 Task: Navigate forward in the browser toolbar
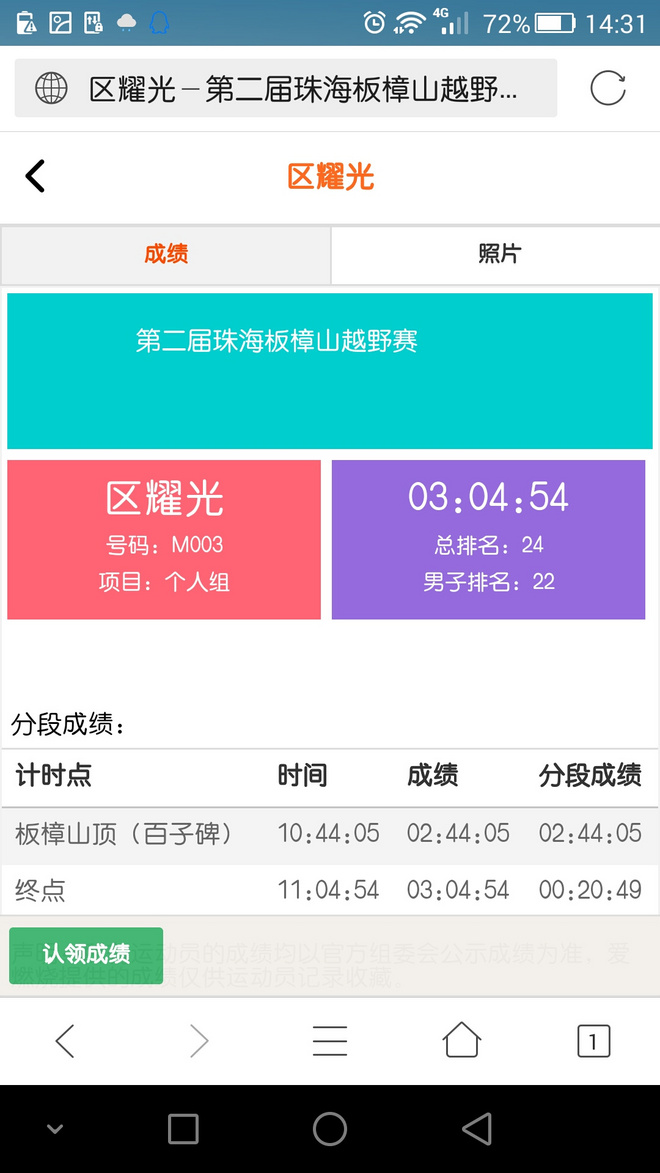[x=199, y=1041]
